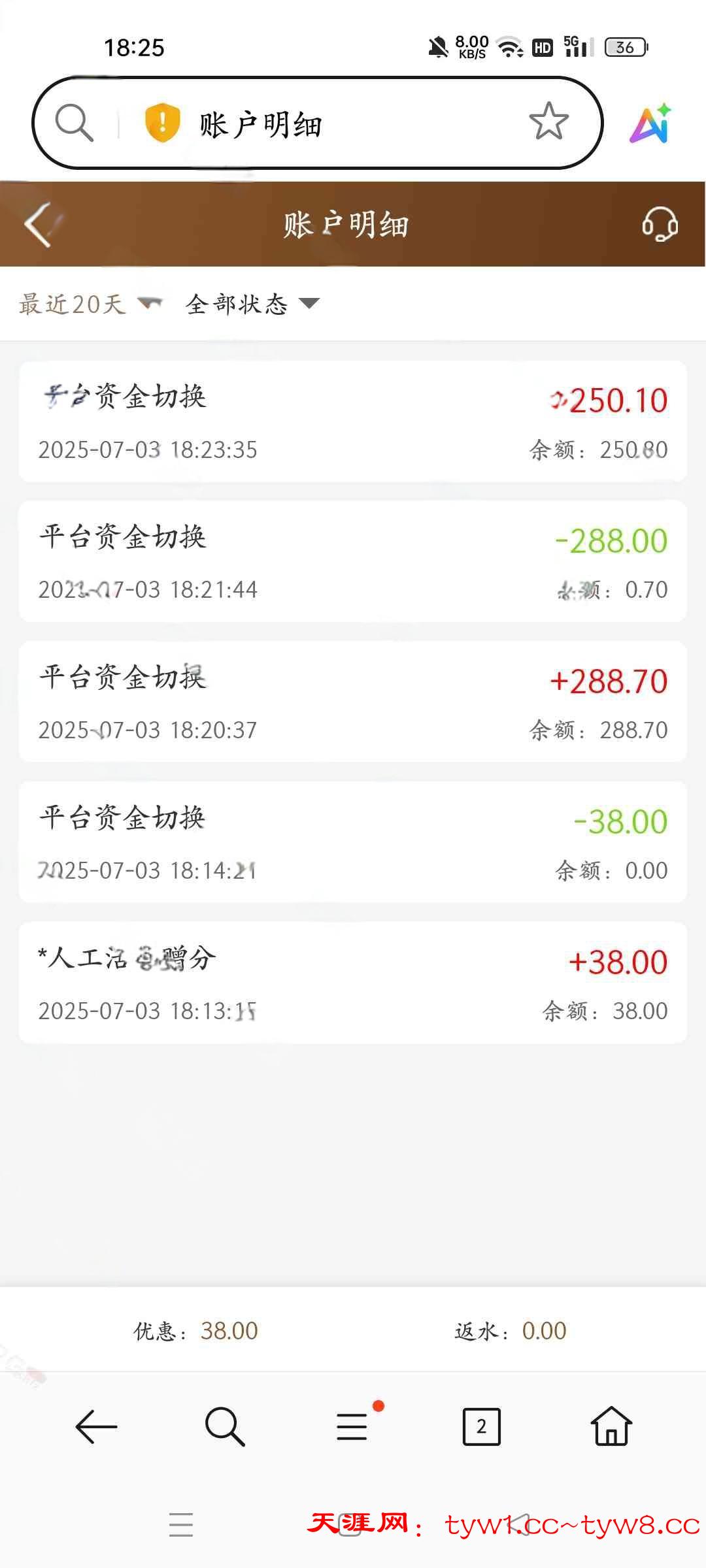Open the tab switcher showing 2 tabs

tap(481, 1426)
